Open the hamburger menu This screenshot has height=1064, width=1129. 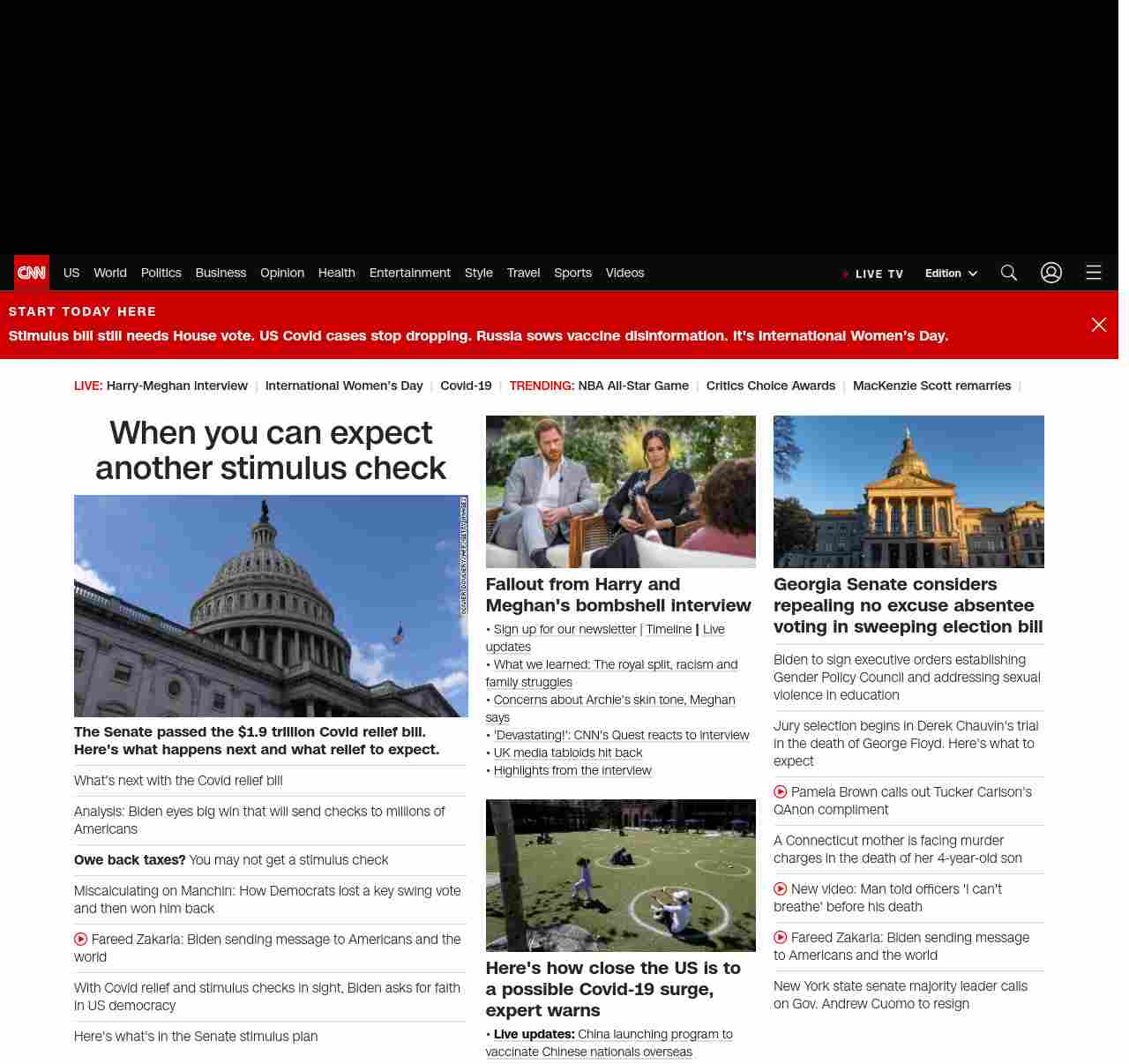(x=1093, y=273)
